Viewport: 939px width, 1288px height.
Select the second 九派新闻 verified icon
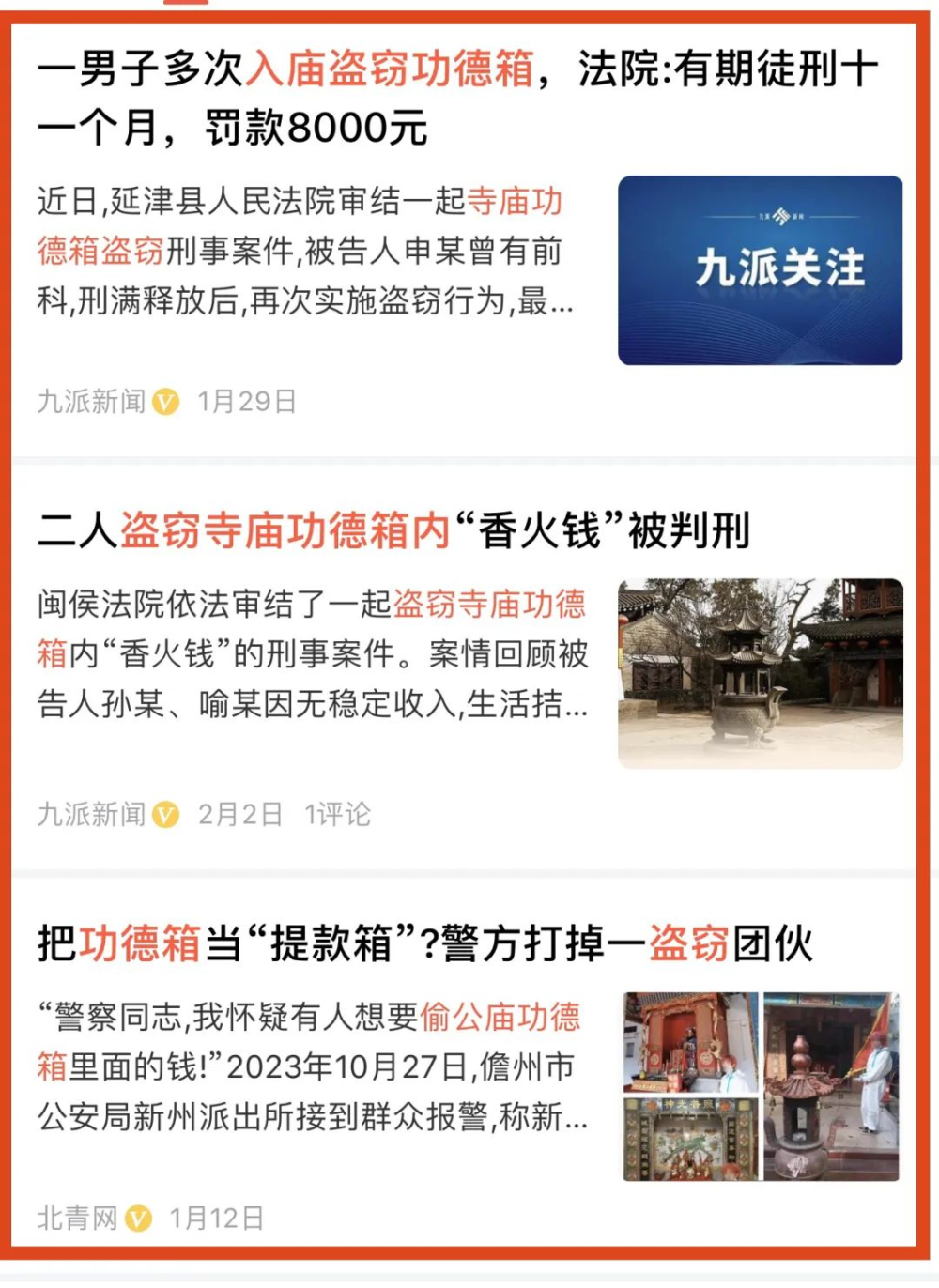164,814
